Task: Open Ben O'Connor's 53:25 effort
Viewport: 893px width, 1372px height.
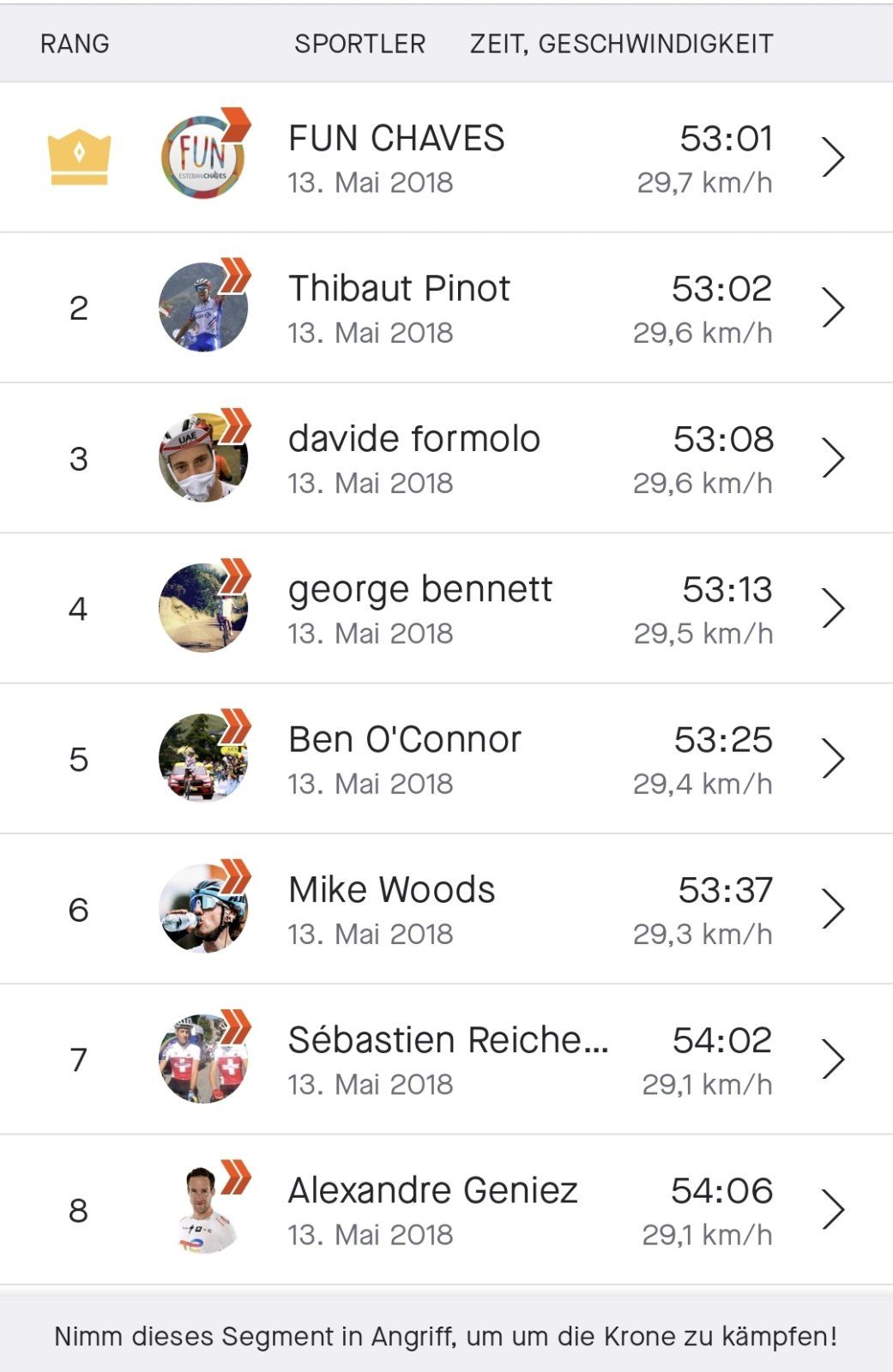Action: coord(446,759)
